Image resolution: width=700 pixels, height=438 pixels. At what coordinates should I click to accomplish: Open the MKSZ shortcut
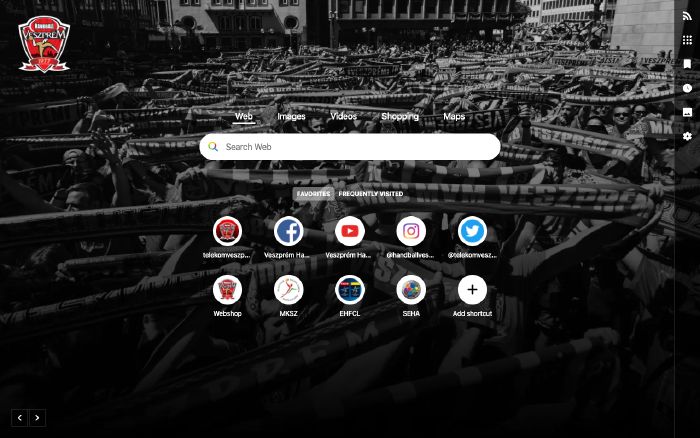(289, 291)
